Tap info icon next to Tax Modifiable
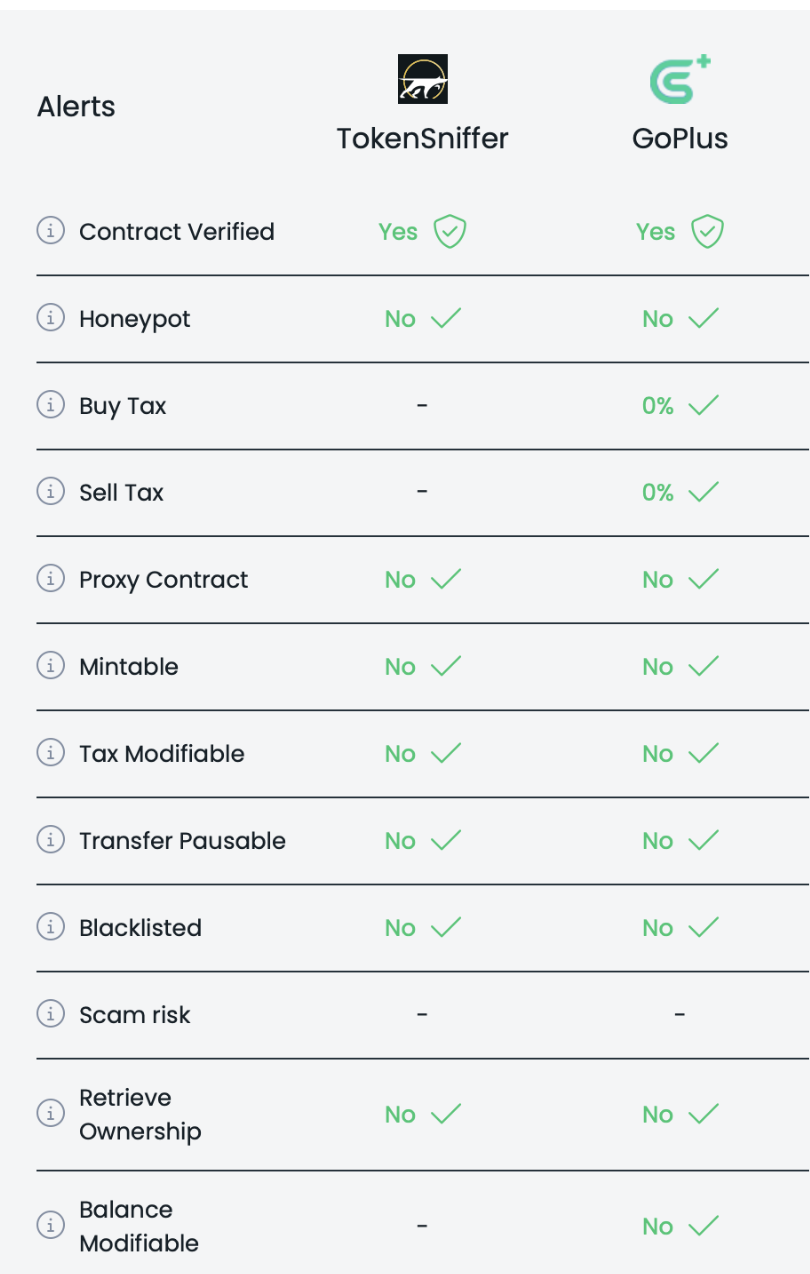Viewport: 810px width, 1274px height. pyautogui.click(x=50, y=753)
